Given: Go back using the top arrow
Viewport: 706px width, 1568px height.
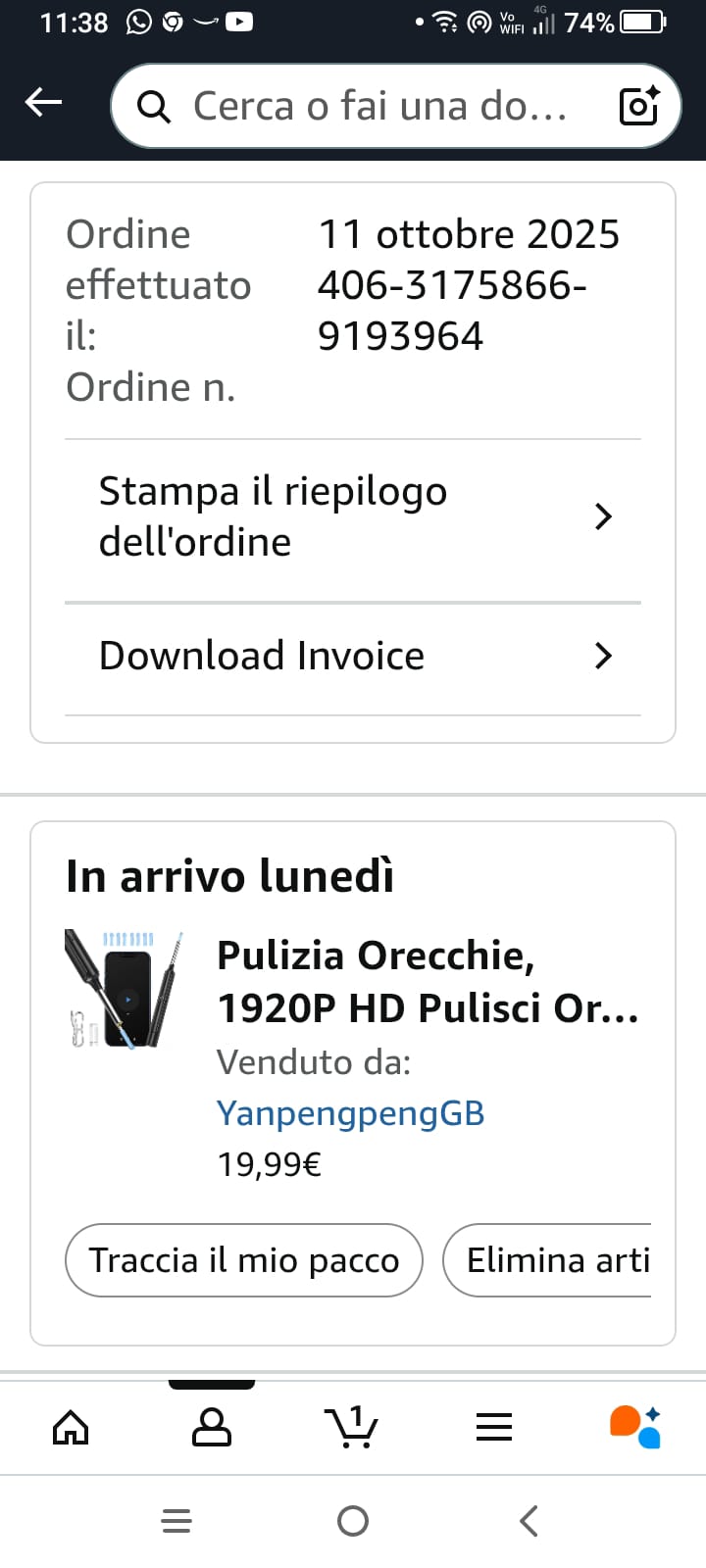Looking at the screenshot, I should click(43, 102).
